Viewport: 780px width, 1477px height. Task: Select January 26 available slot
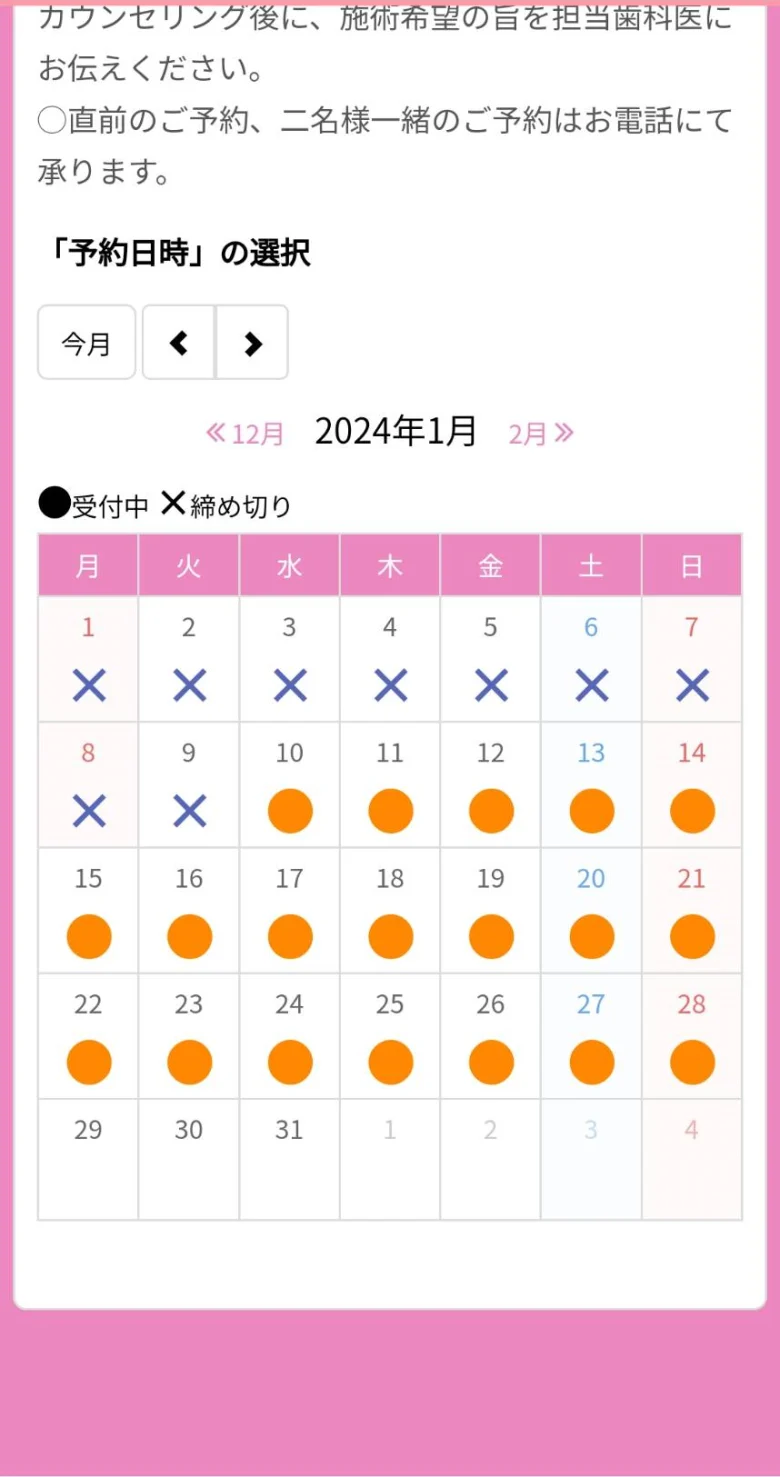(491, 1062)
